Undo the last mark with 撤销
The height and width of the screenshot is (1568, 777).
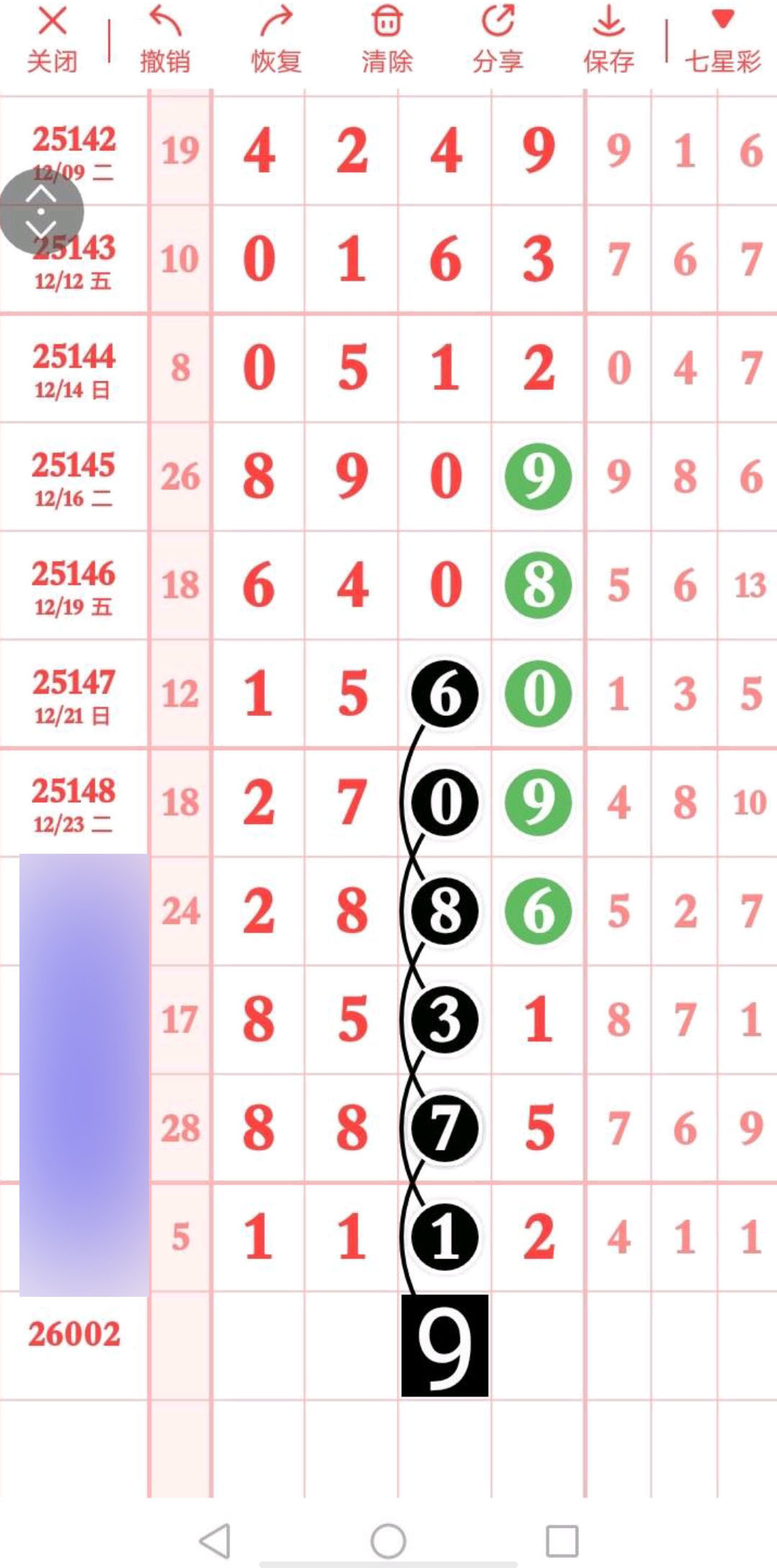tap(165, 40)
